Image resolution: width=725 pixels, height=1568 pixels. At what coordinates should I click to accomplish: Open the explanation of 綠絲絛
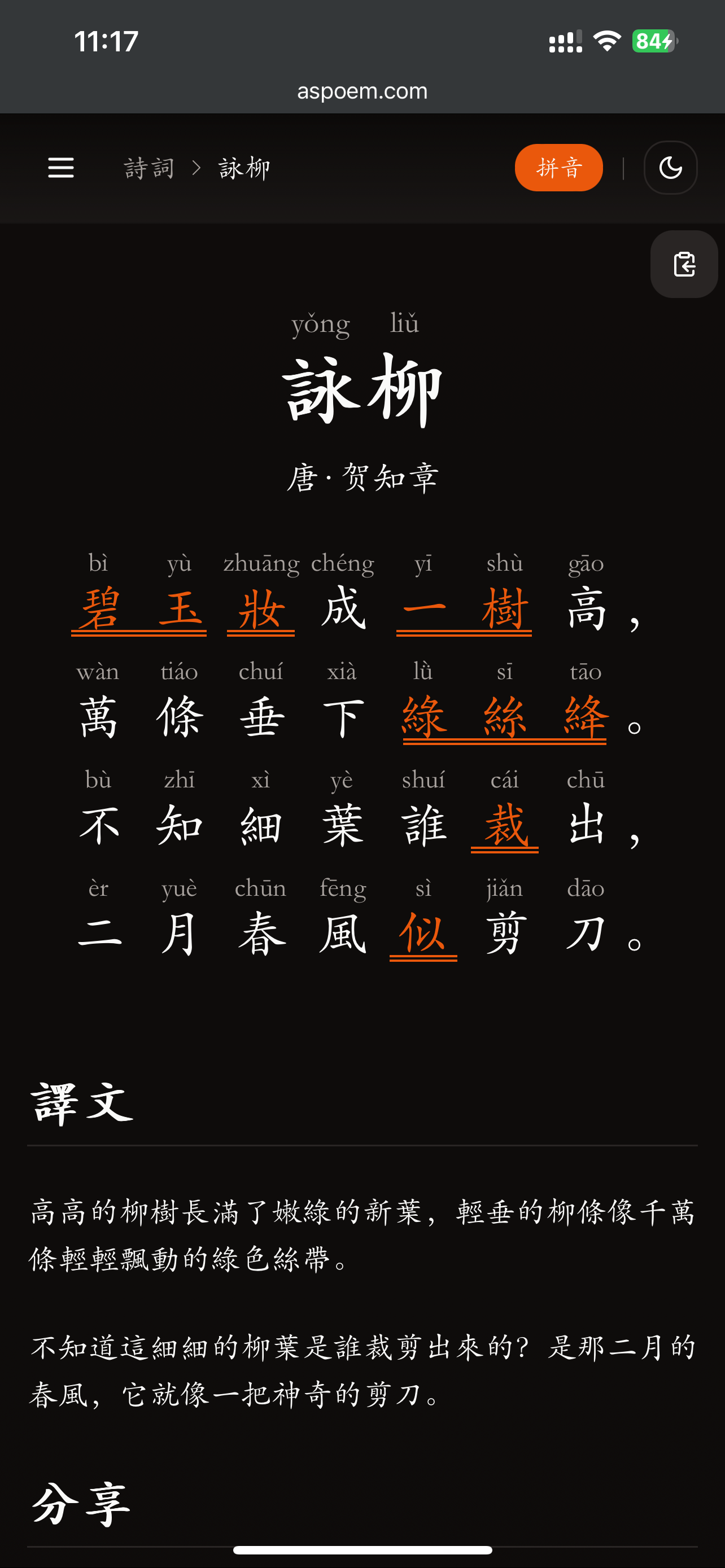(x=505, y=717)
